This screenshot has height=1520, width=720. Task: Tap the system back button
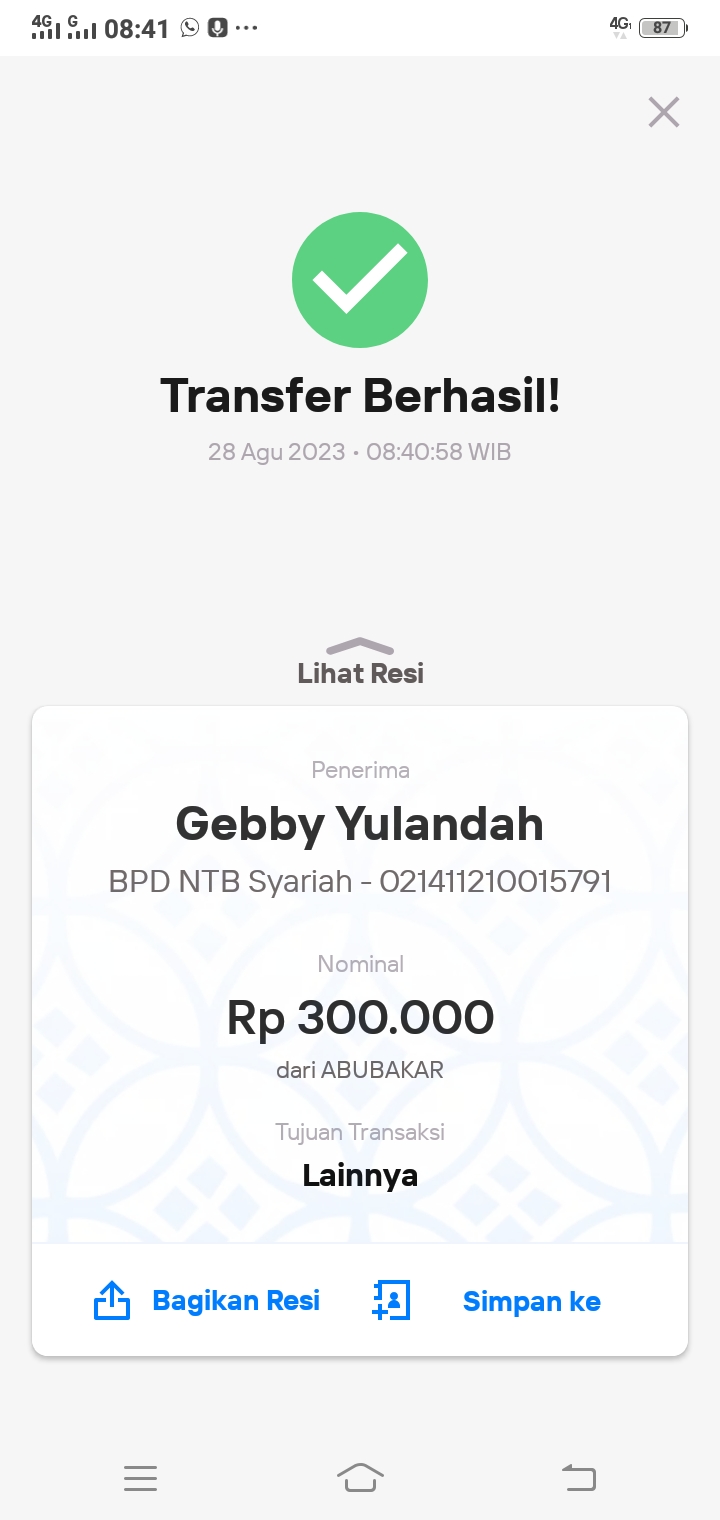(578, 1477)
